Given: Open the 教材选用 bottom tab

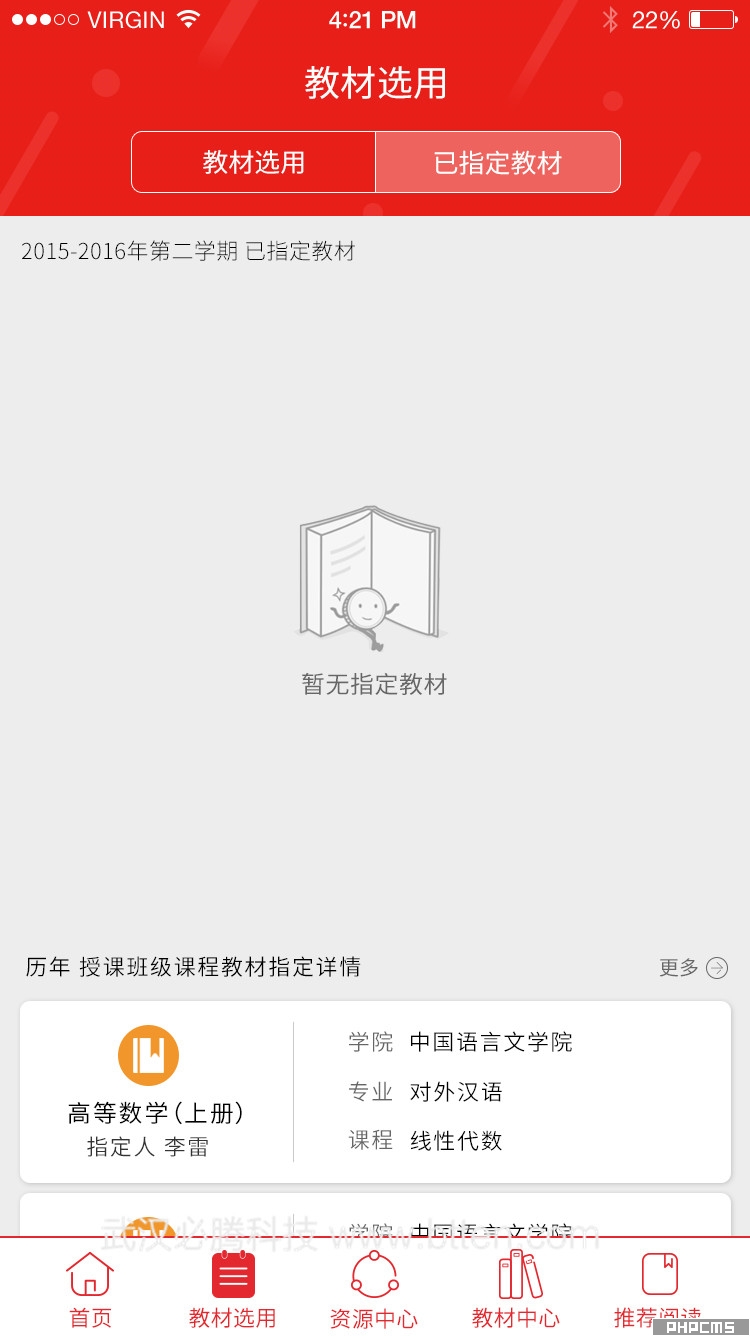Looking at the screenshot, I should (233, 1290).
